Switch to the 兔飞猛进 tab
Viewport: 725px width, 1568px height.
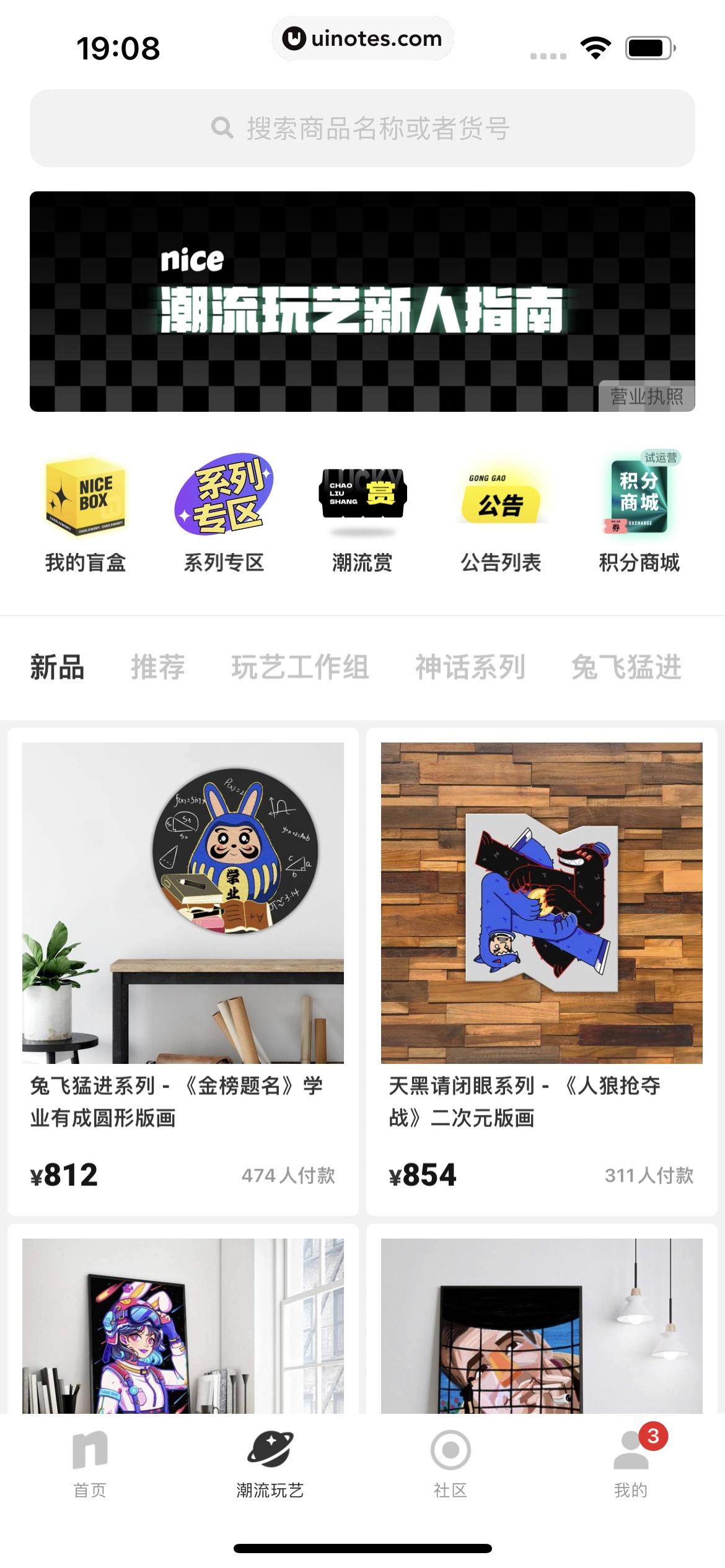click(x=626, y=668)
